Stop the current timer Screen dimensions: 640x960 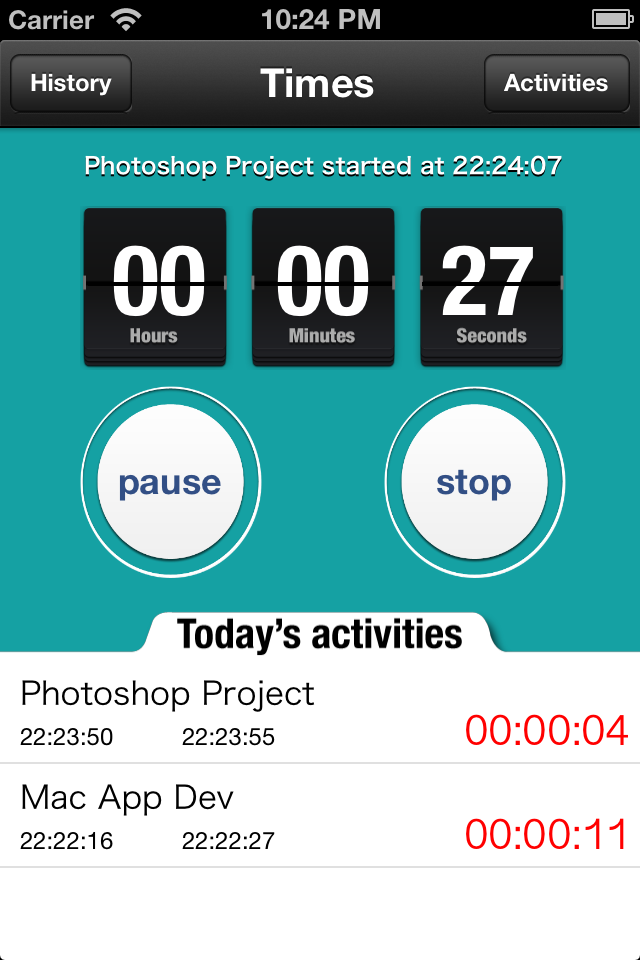click(474, 483)
